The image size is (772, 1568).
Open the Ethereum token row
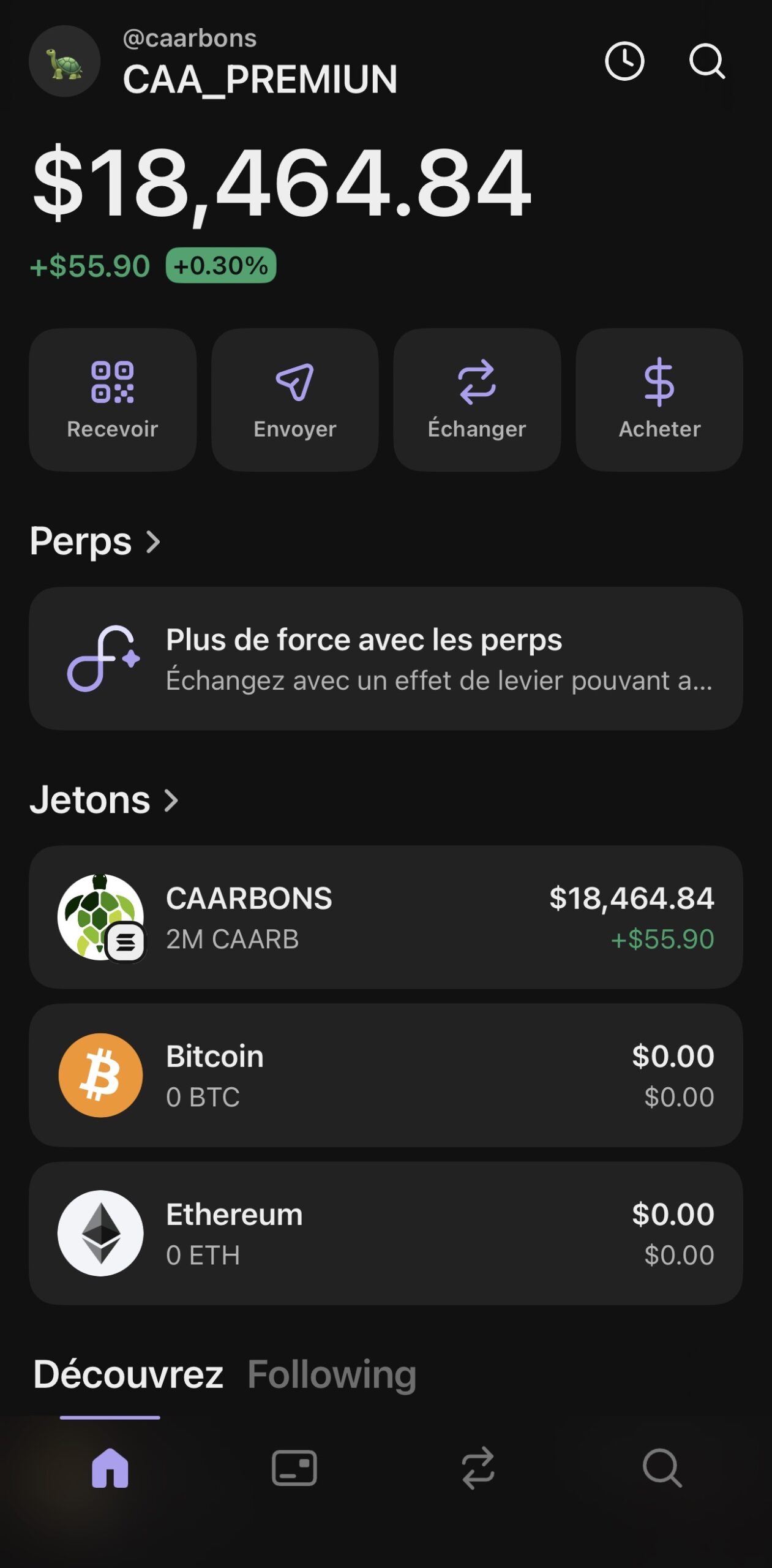[x=386, y=1233]
